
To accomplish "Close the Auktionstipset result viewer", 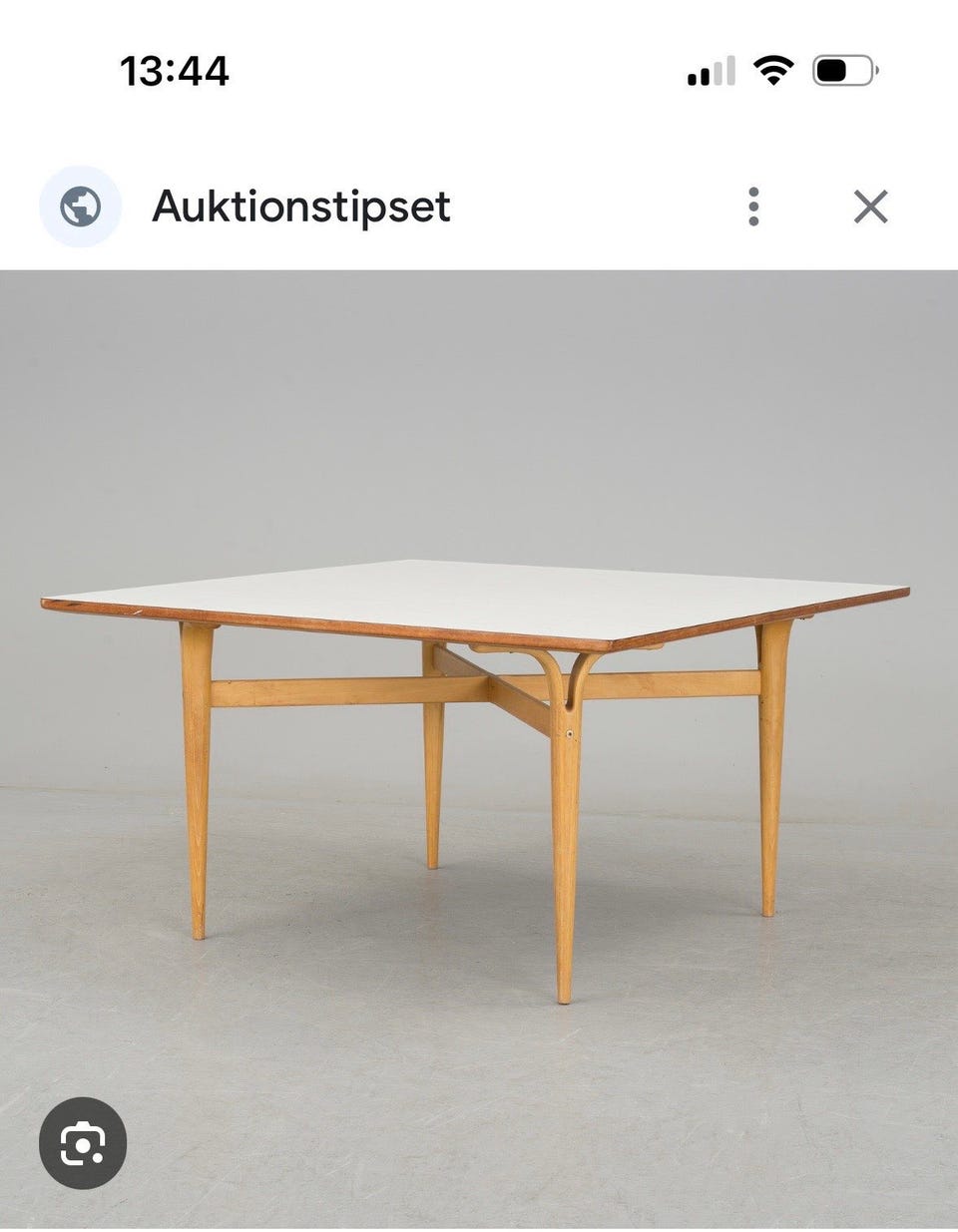I will tap(871, 206).
